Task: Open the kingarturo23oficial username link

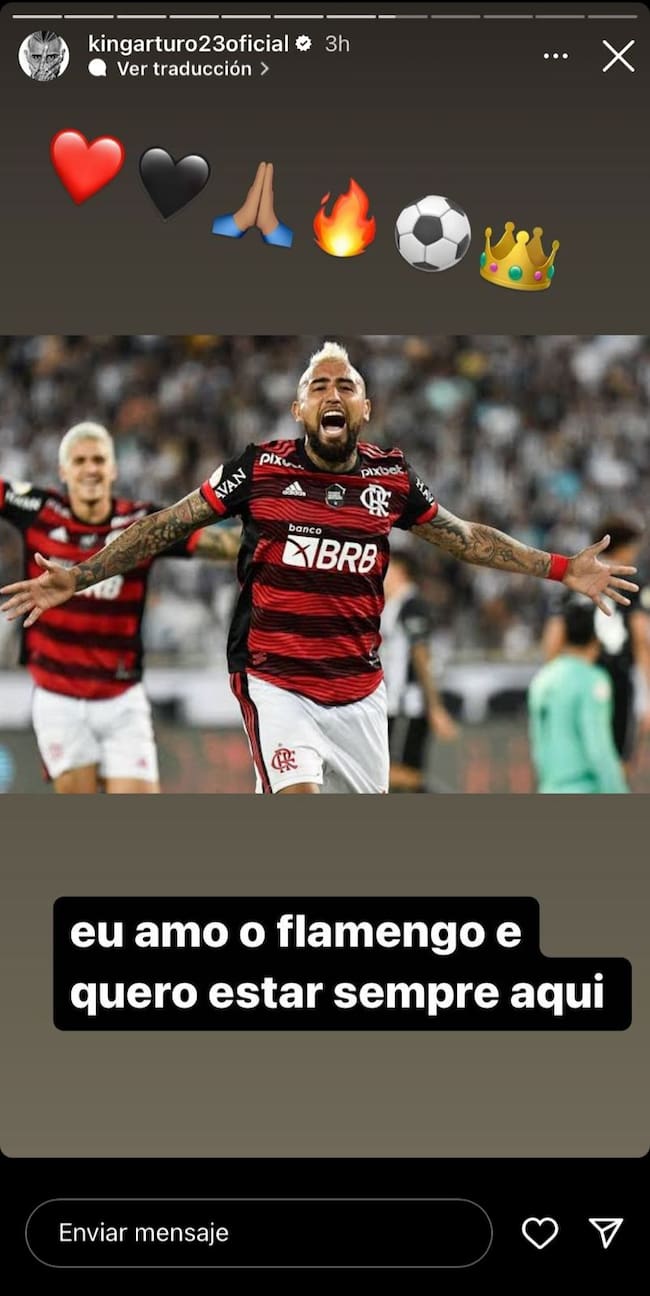Action: [x=188, y=44]
